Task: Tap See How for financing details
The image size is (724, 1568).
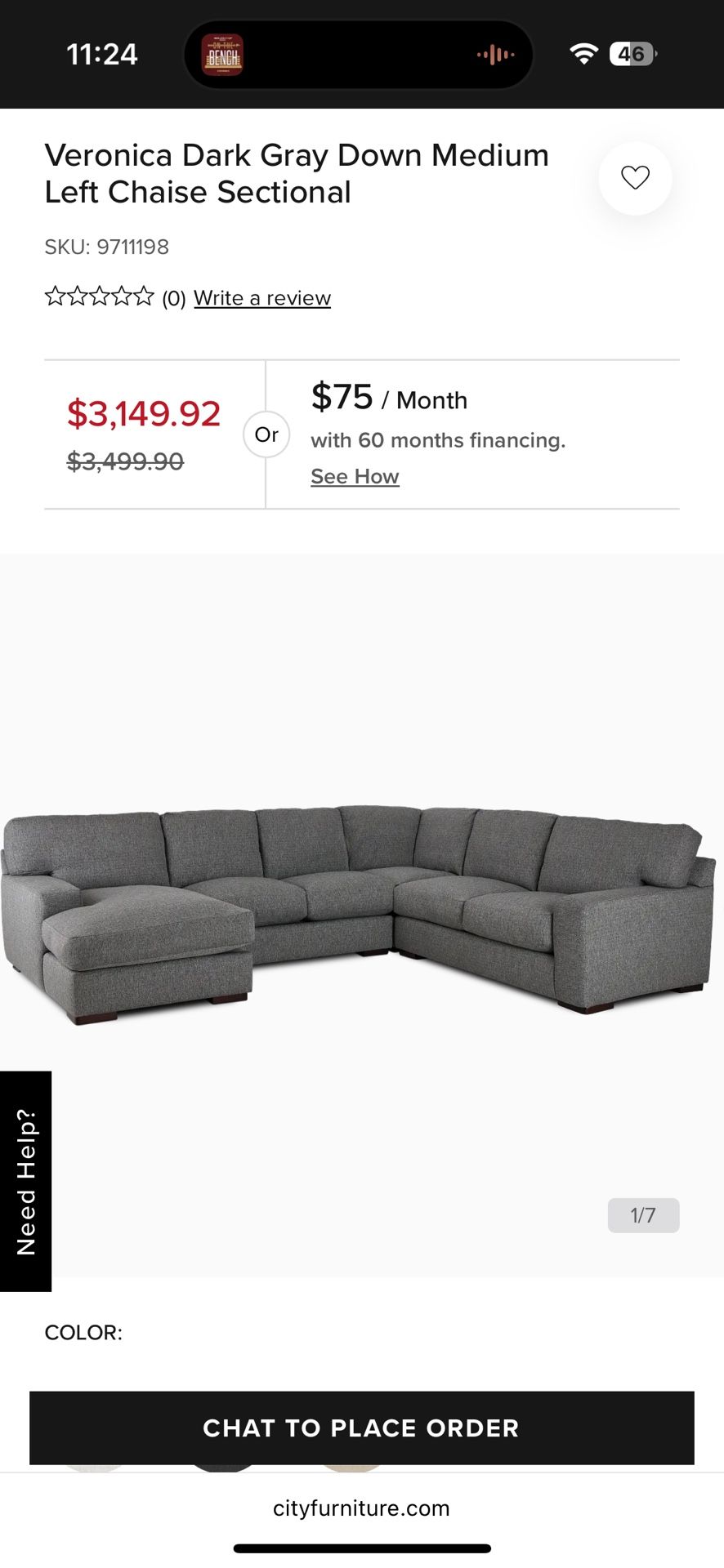Action: [x=355, y=475]
